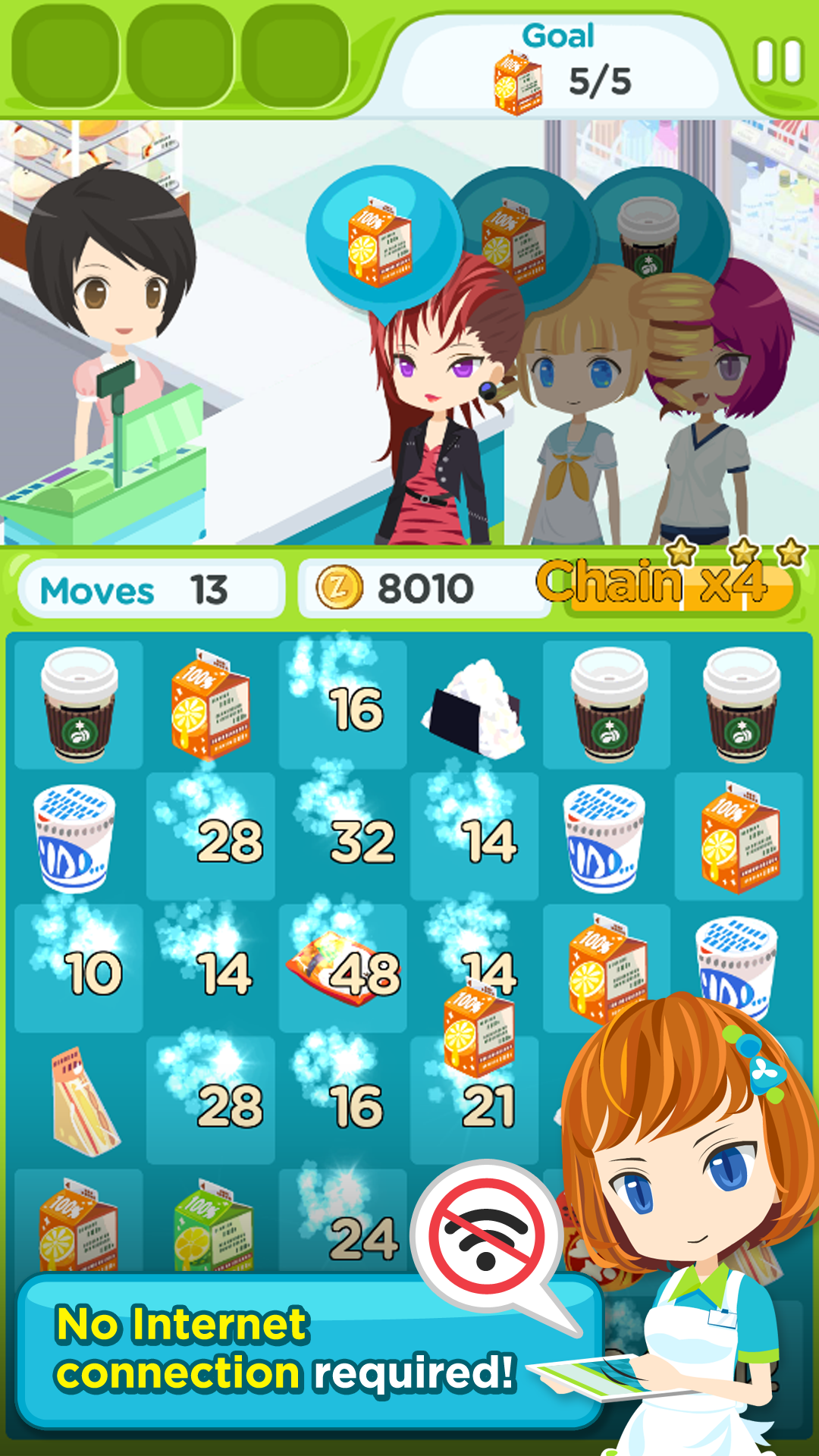Select the coffee cup in the top-left tile

[x=77, y=705]
